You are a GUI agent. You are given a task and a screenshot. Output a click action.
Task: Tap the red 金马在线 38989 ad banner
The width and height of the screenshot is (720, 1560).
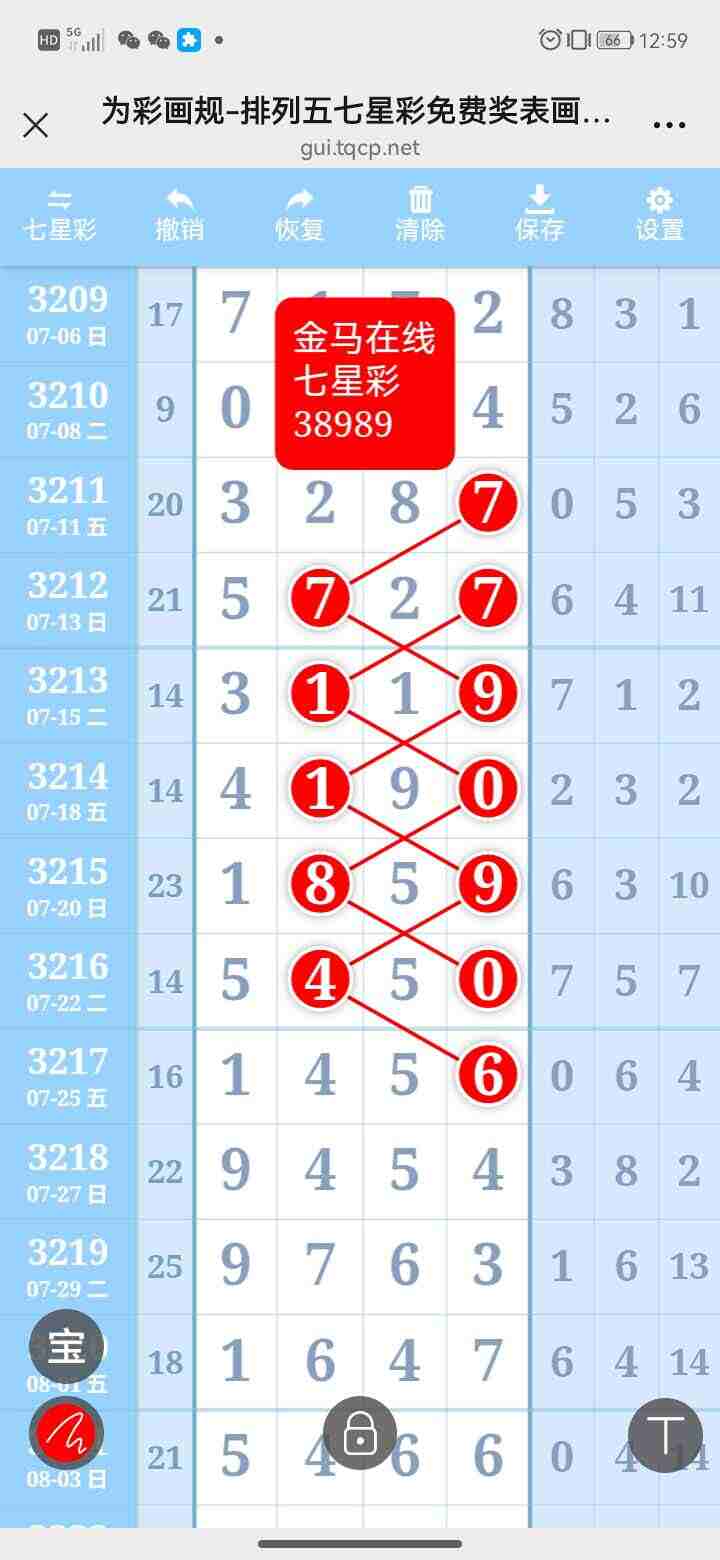point(364,383)
